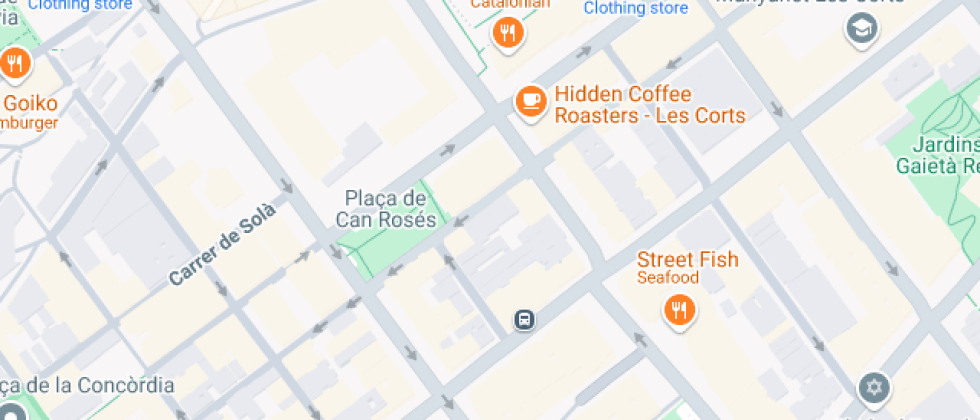980x420 pixels.
Task: Tap the synagogue pin with star icon
Action: (x=874, y=388)
